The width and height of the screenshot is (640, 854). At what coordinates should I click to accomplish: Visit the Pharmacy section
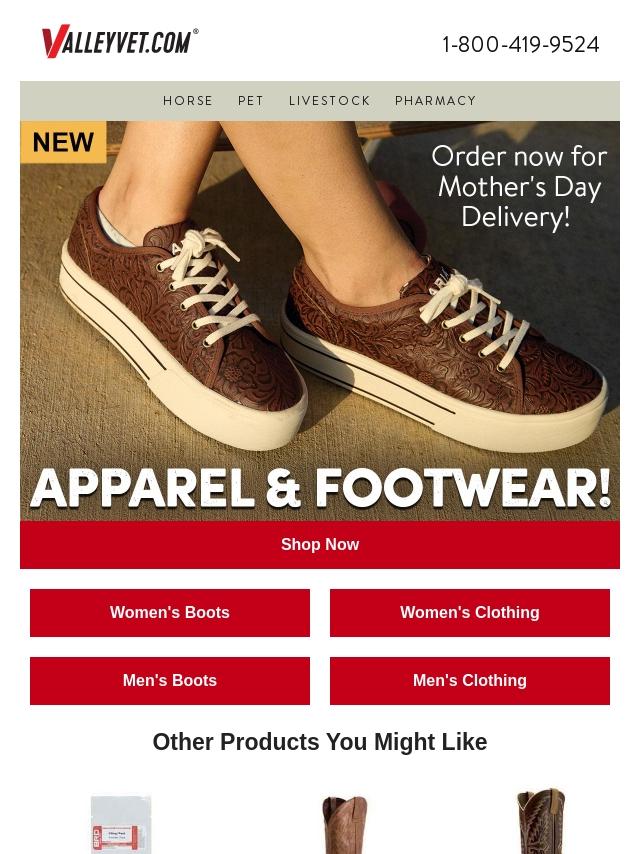coord(435,101)
